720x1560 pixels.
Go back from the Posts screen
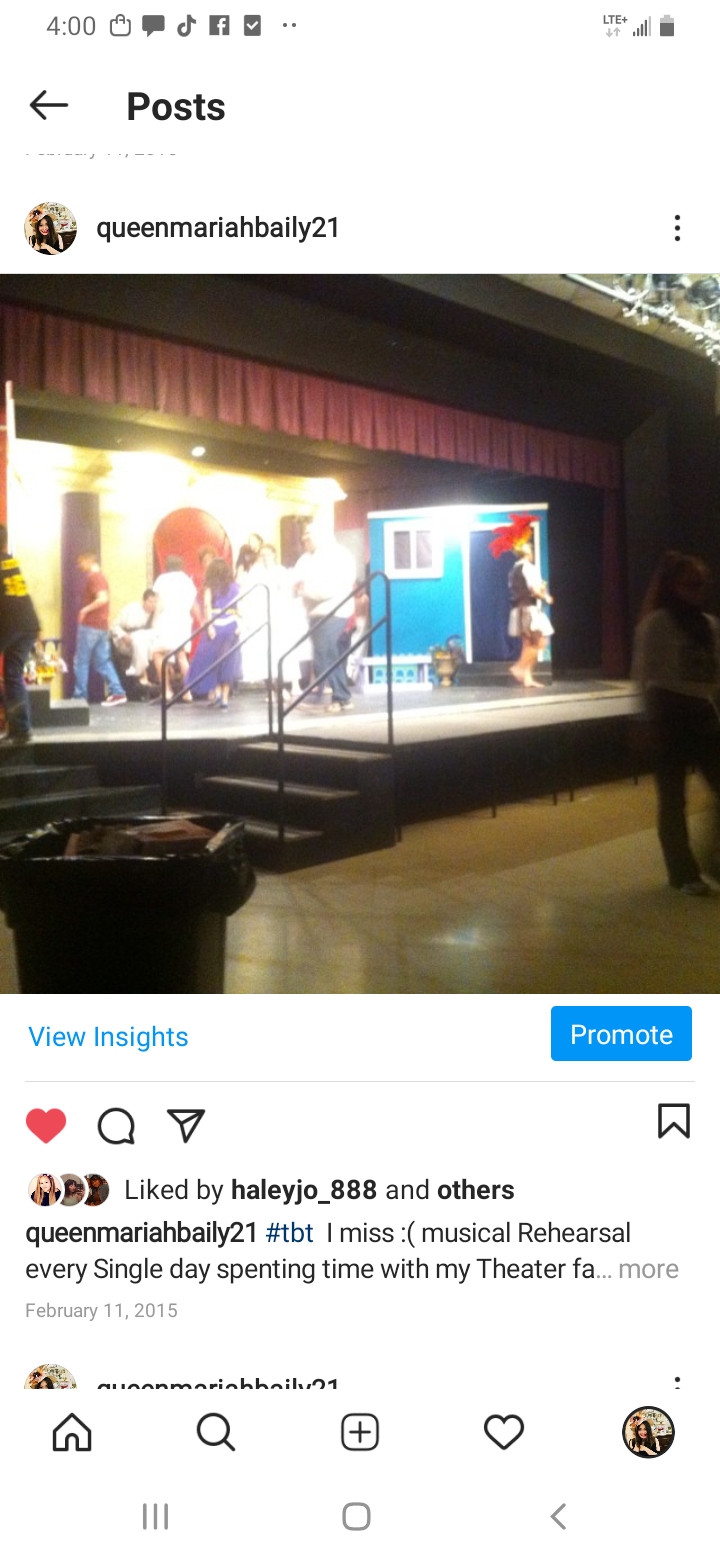[x=48, y=105]
